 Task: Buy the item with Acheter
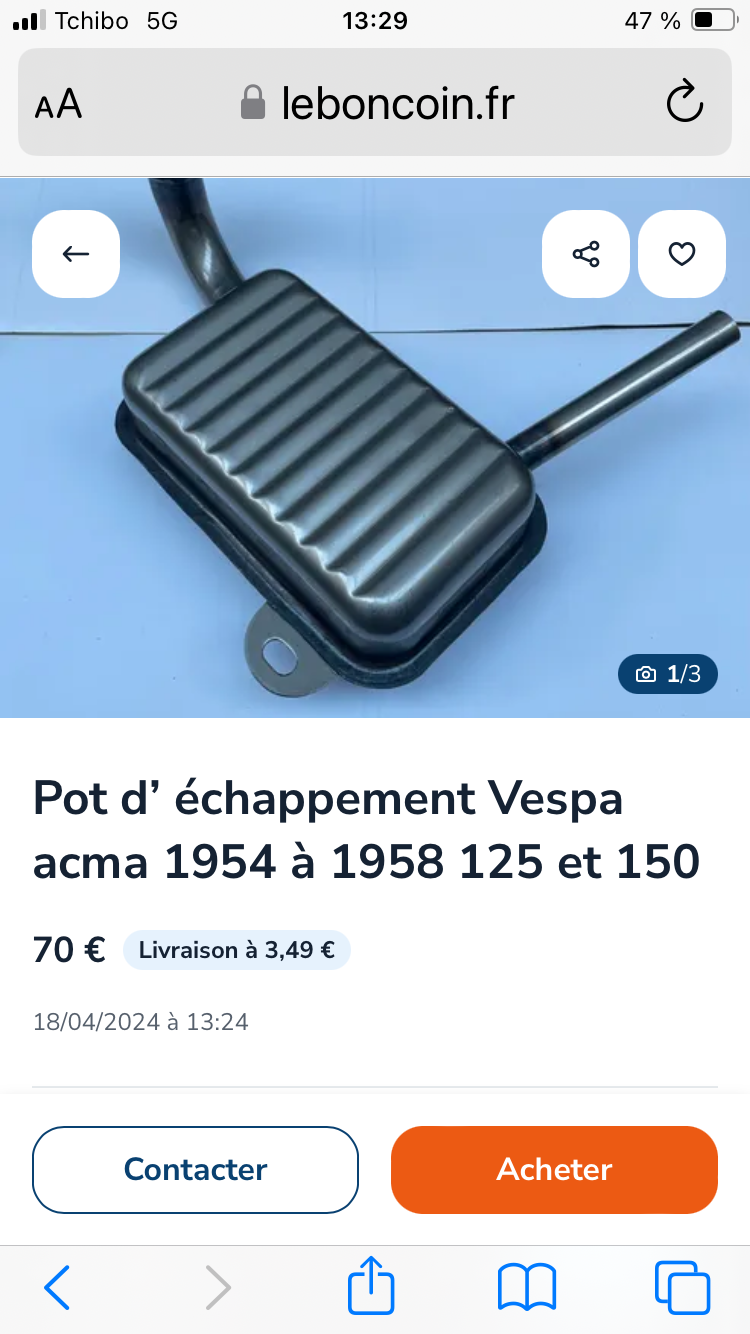point(554,1170)
